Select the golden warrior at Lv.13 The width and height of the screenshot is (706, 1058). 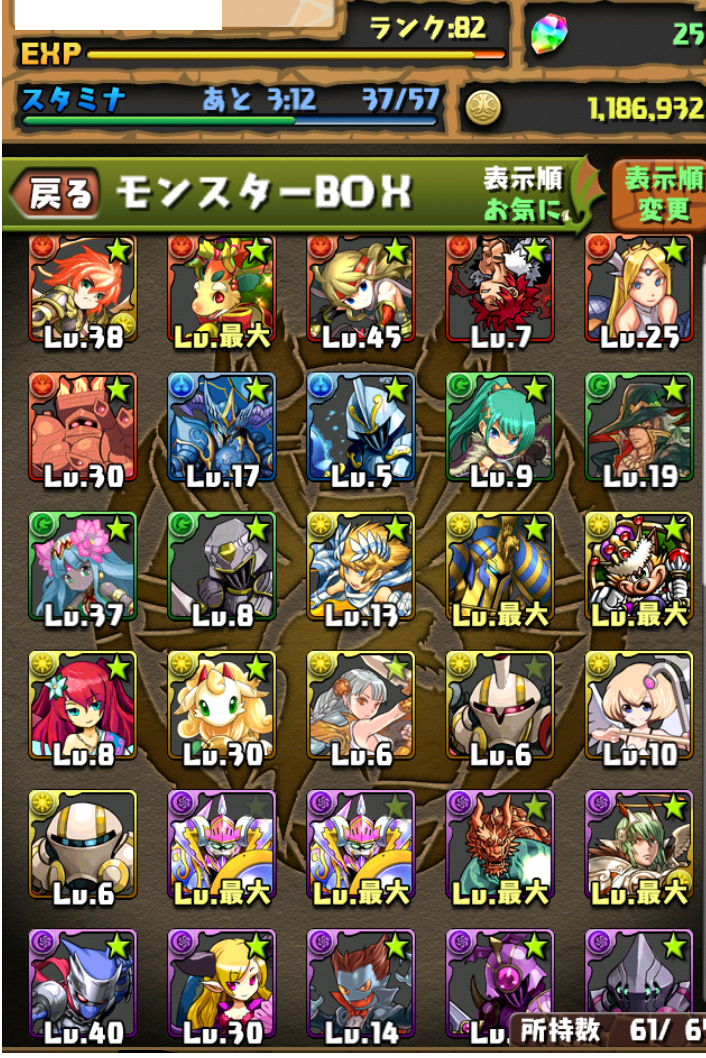[360, 567]
